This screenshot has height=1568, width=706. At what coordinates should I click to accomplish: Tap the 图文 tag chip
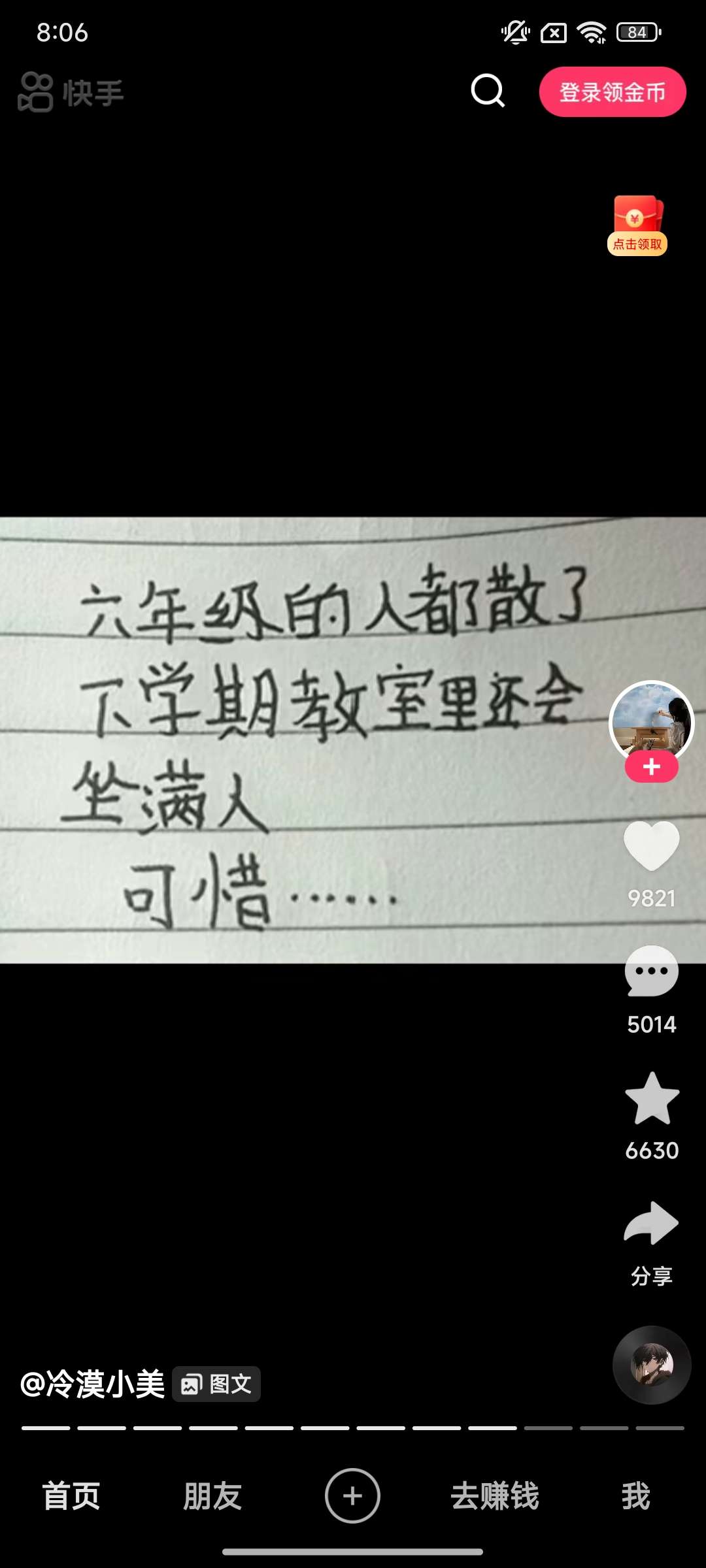[216, 1384]
